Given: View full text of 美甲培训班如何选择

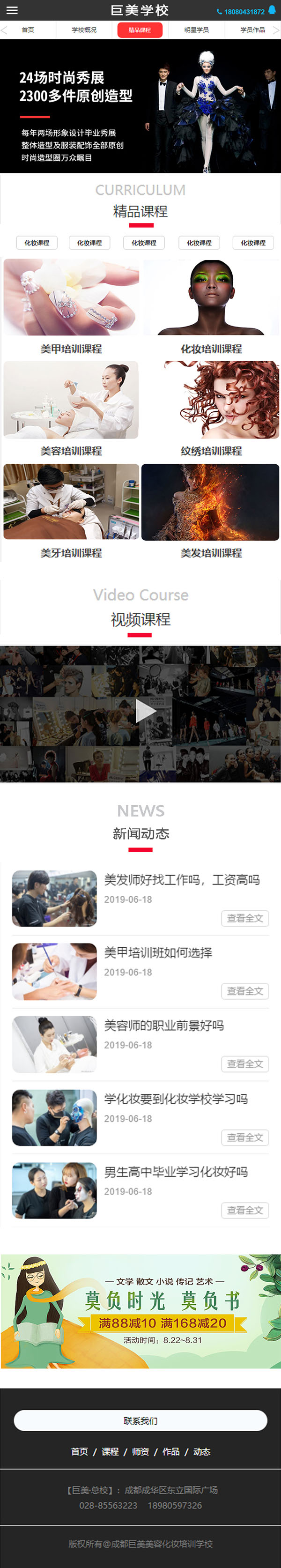Looking at the screenshot, I should tap(244, 991).
